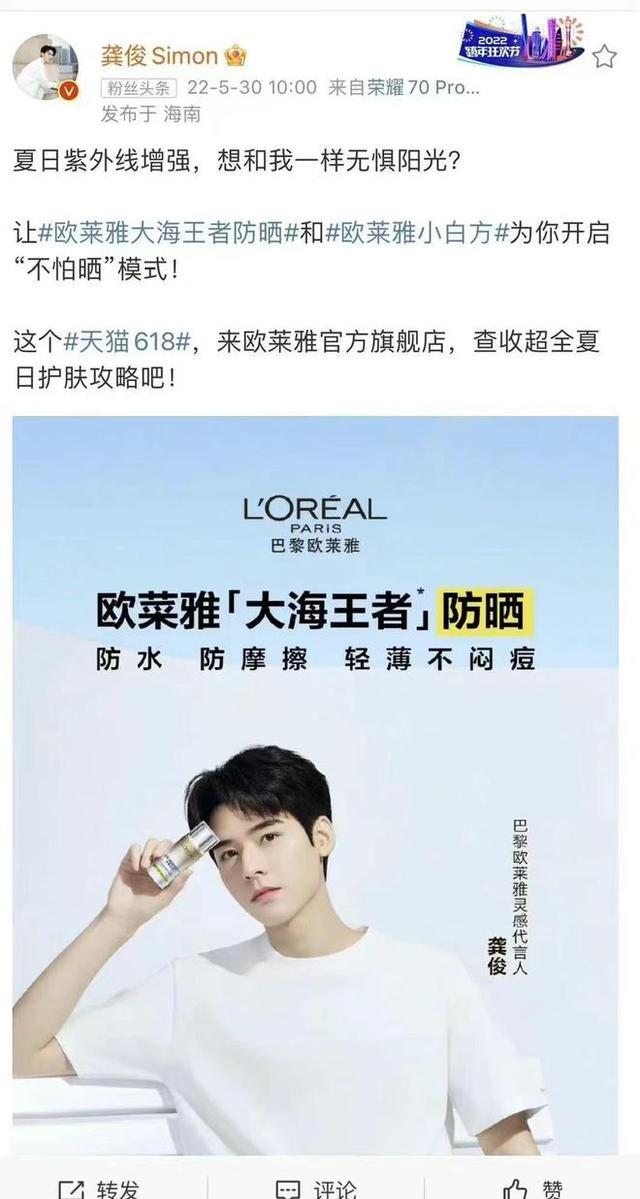
Task: Open the 2022 年中狂欢节 promo banner
Action: 521,41
